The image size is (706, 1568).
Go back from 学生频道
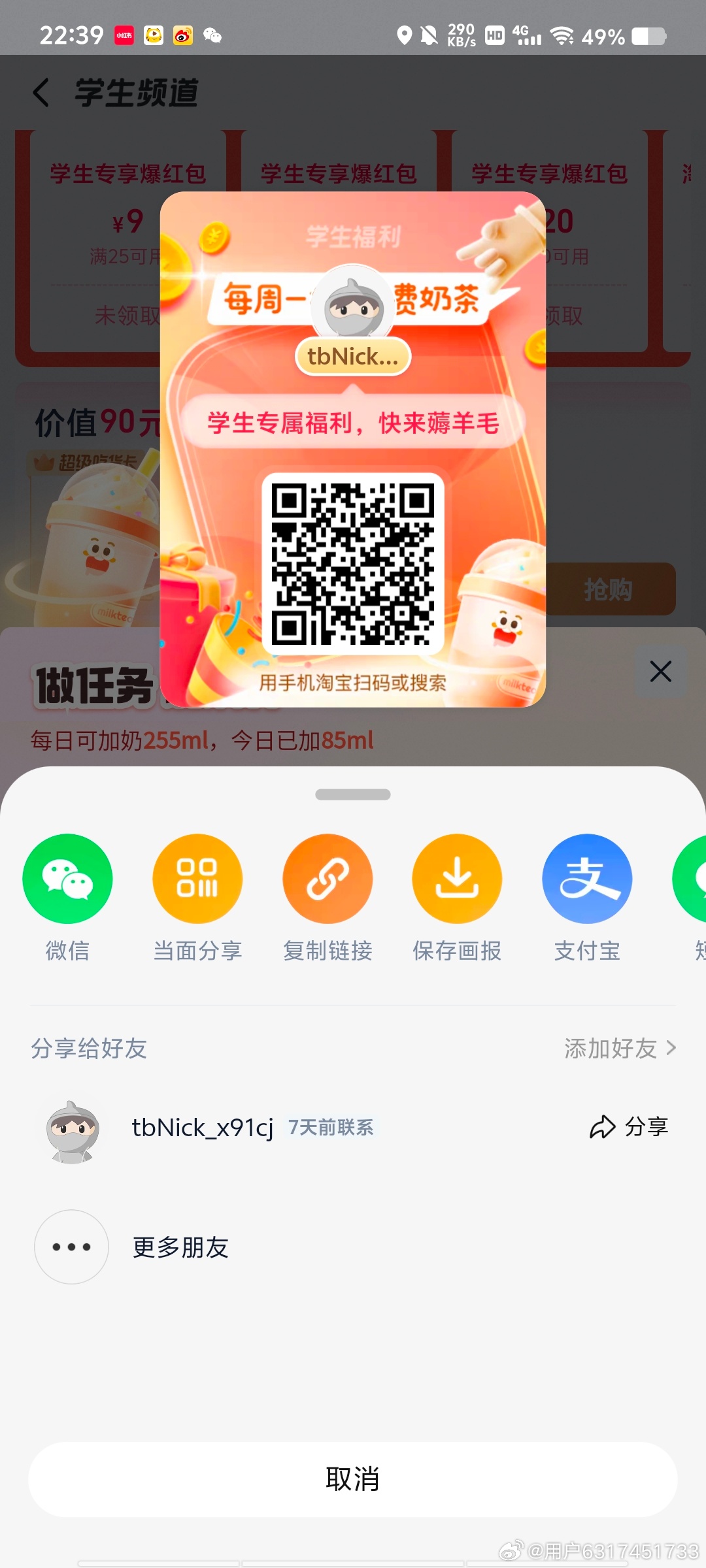click(41, 92)
